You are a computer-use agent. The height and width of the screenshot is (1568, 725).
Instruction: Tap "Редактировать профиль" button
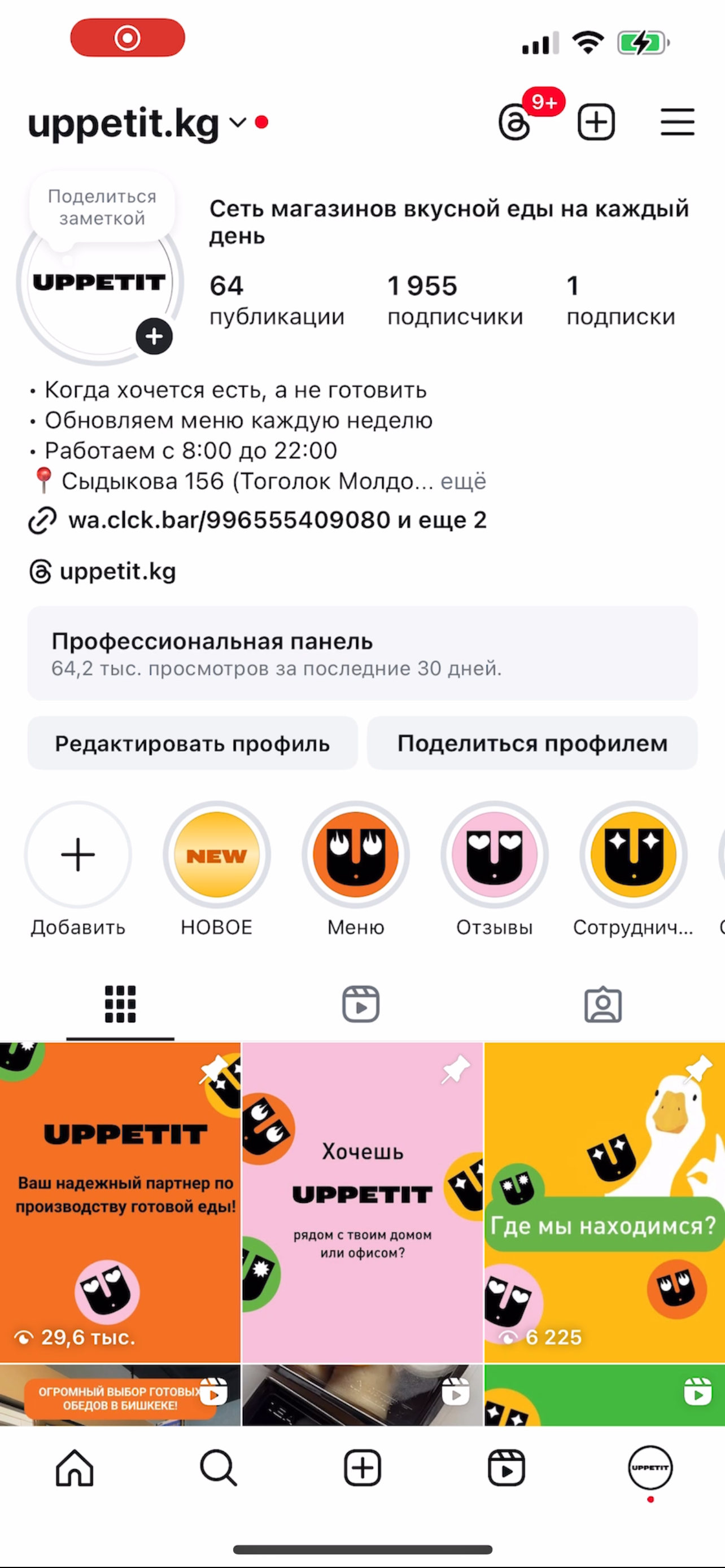[x=193, y=743]
